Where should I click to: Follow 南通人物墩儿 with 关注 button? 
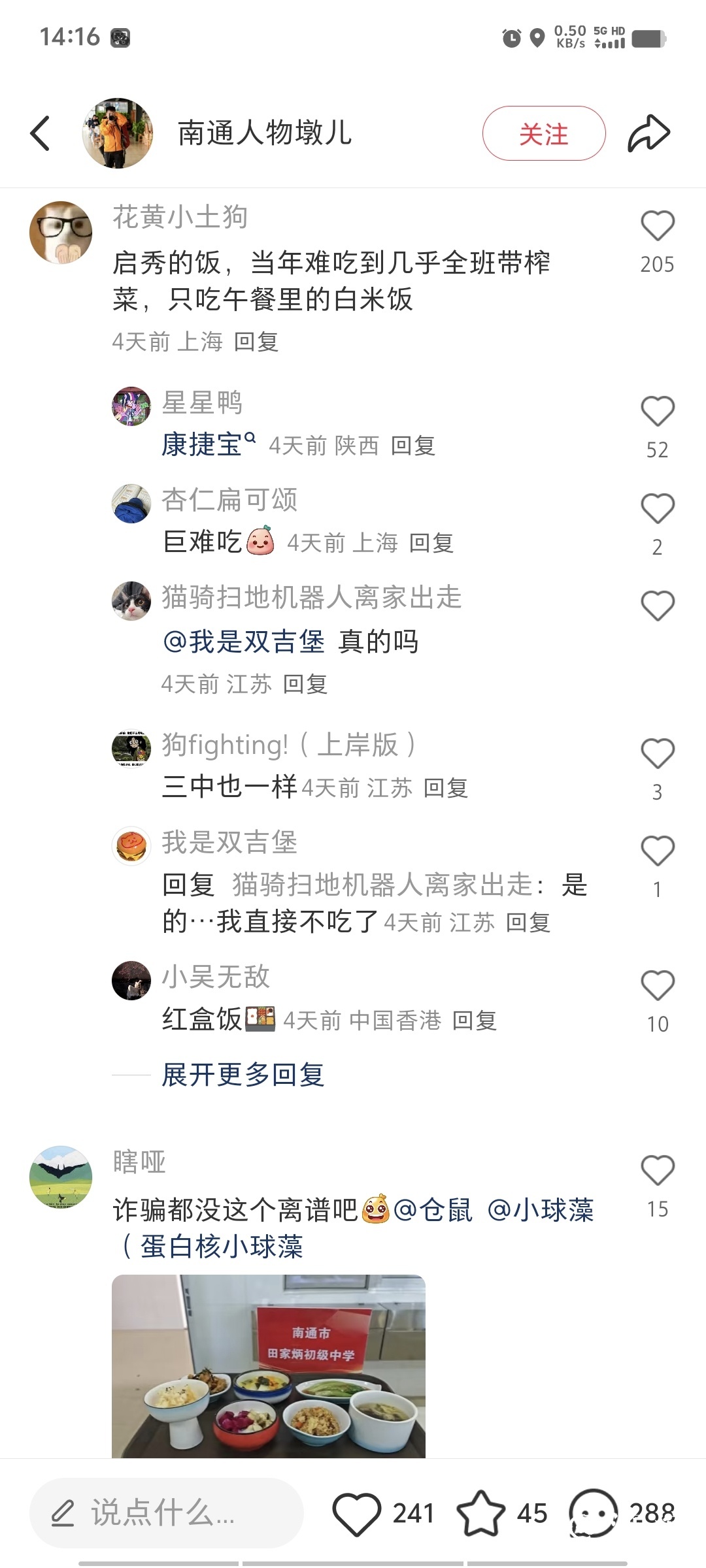tap(543, 133)
